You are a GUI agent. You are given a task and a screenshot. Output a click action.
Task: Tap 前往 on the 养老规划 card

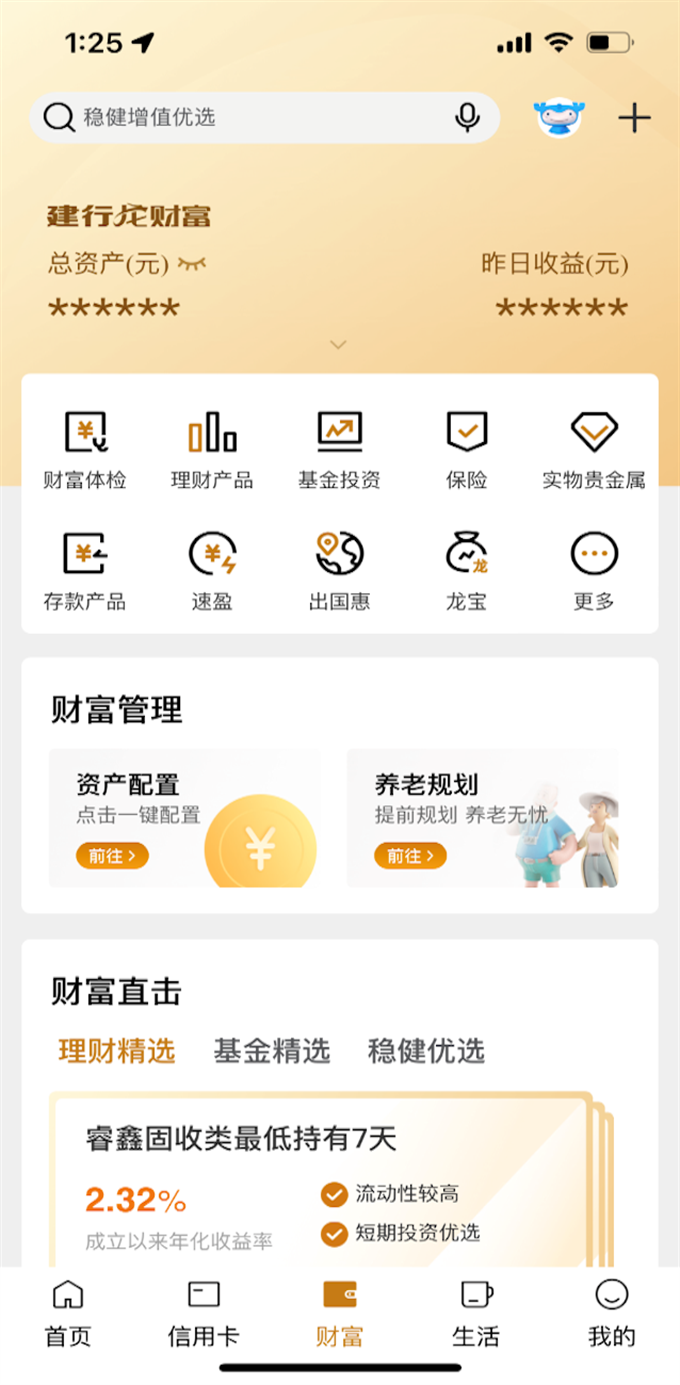coord(410,856)
